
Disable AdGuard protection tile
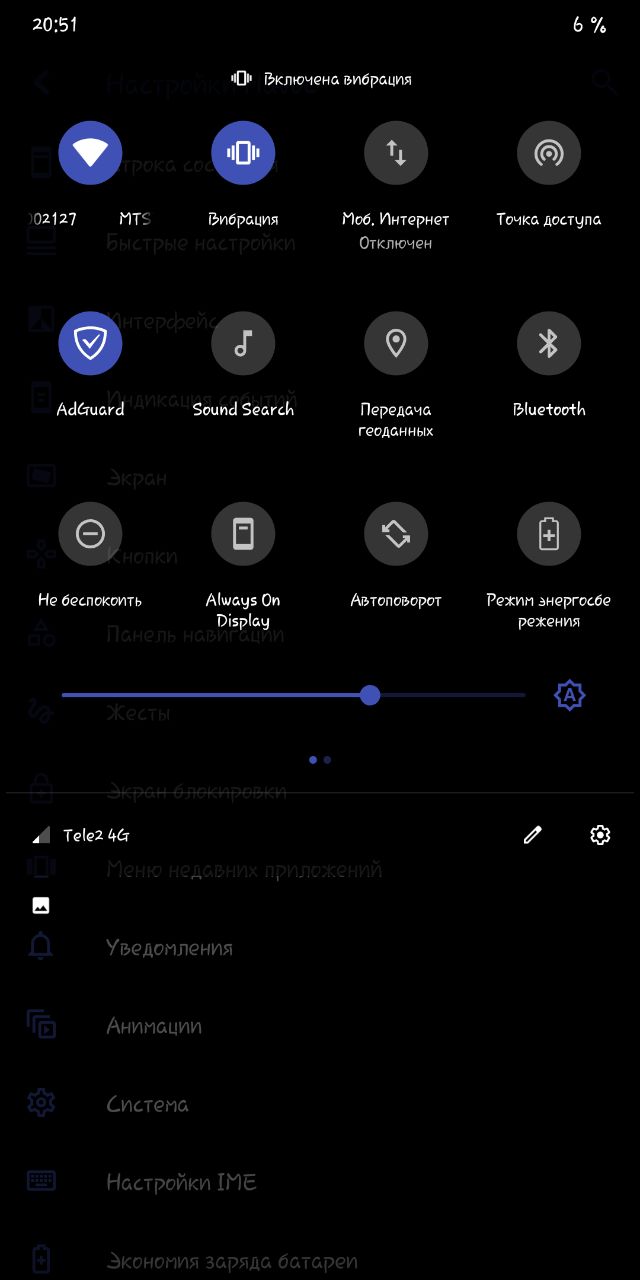[90, 344]
